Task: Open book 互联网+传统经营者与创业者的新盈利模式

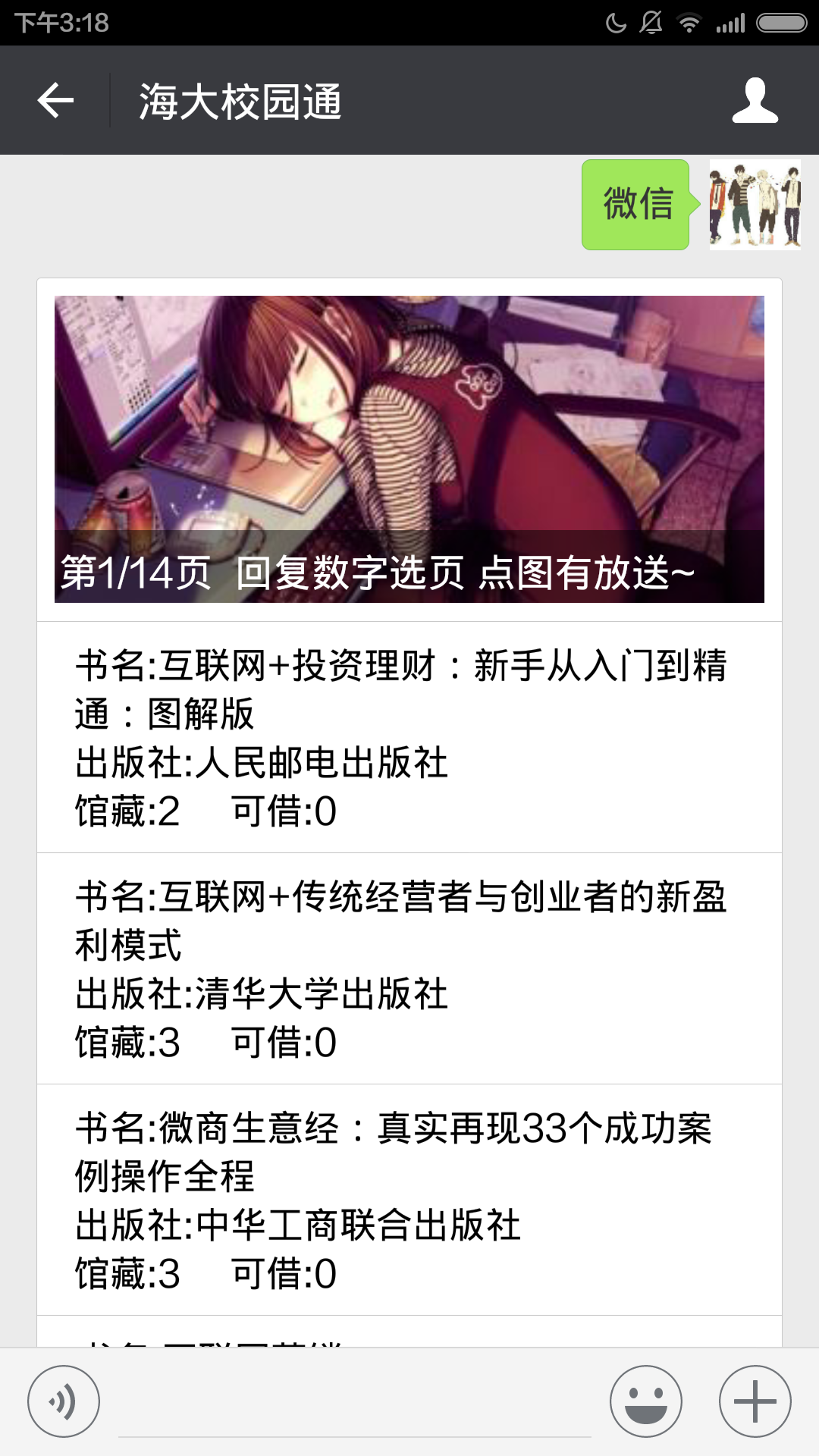Action: coord(409,968)
